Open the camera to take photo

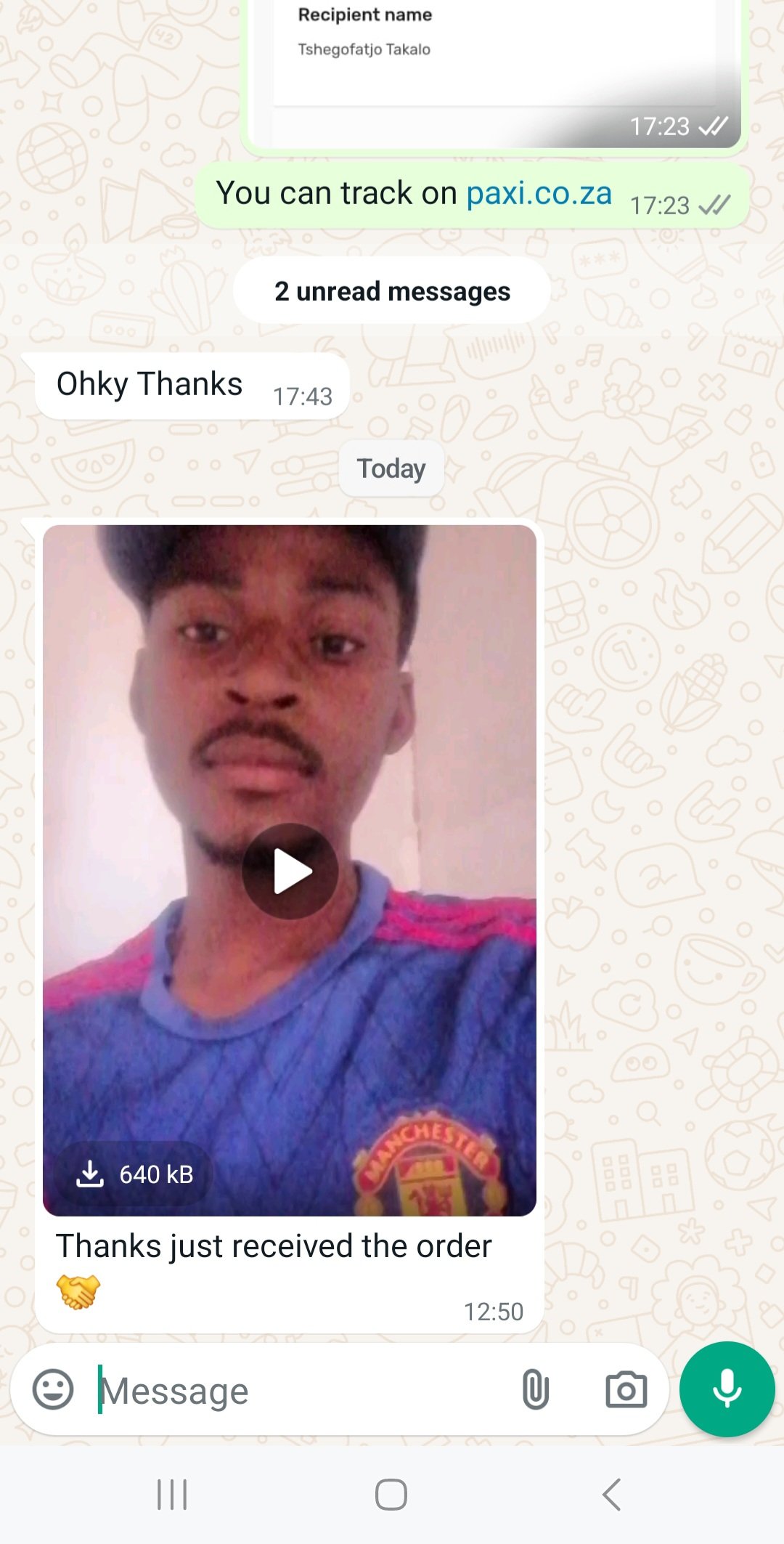[x=626, y=1390]
